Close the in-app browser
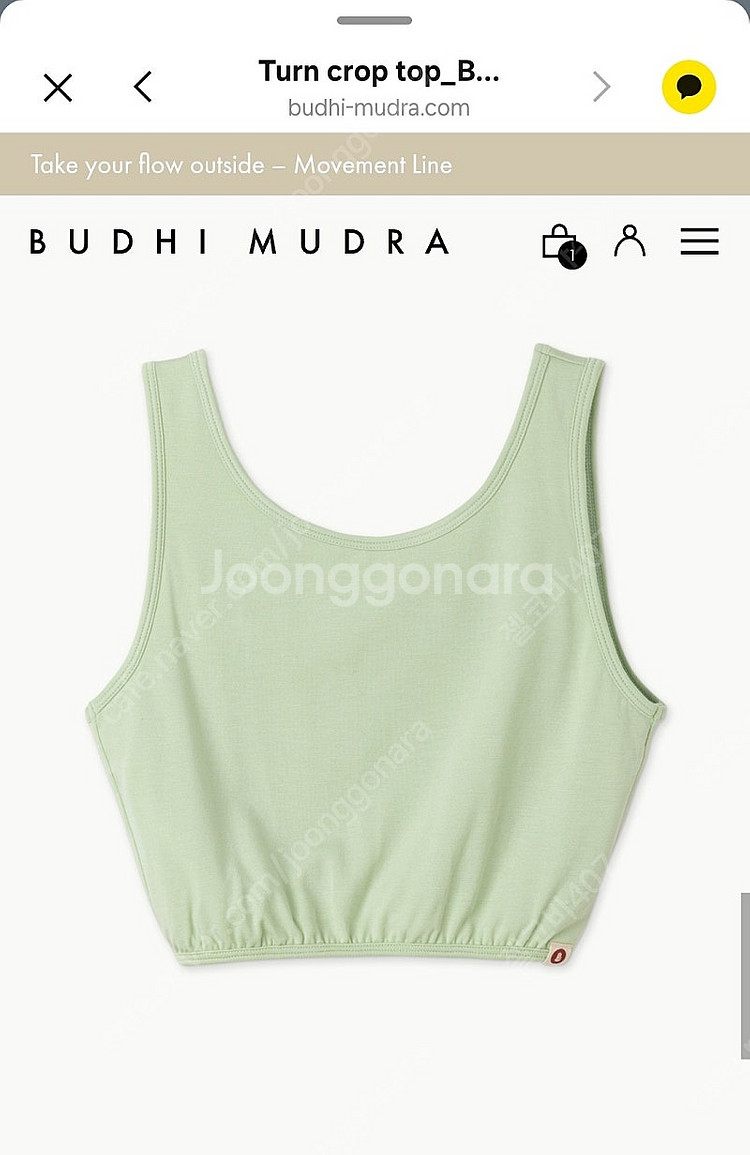This screenshot has height=1155, width=750. click(58, 88)
